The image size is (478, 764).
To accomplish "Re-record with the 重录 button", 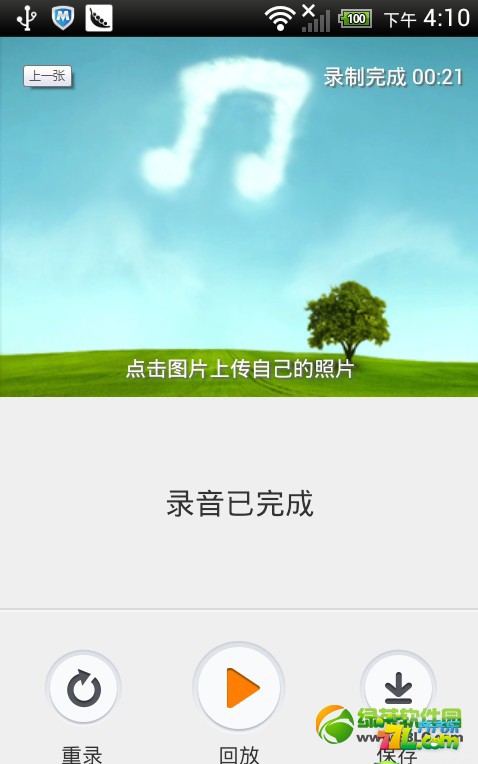I will click(83, 688).
